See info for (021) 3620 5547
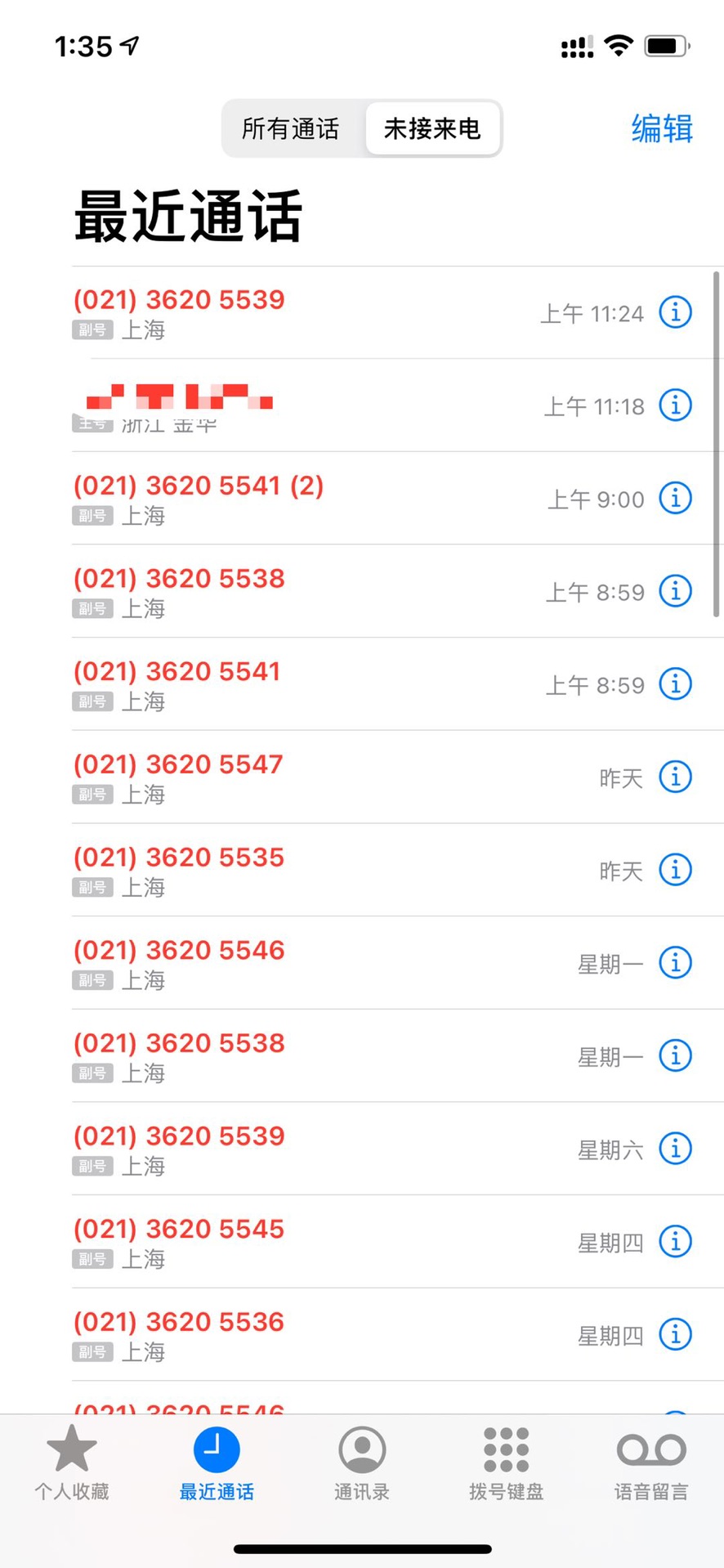Viewport: 724px width, 1568px height. click(x=676, y=777)
